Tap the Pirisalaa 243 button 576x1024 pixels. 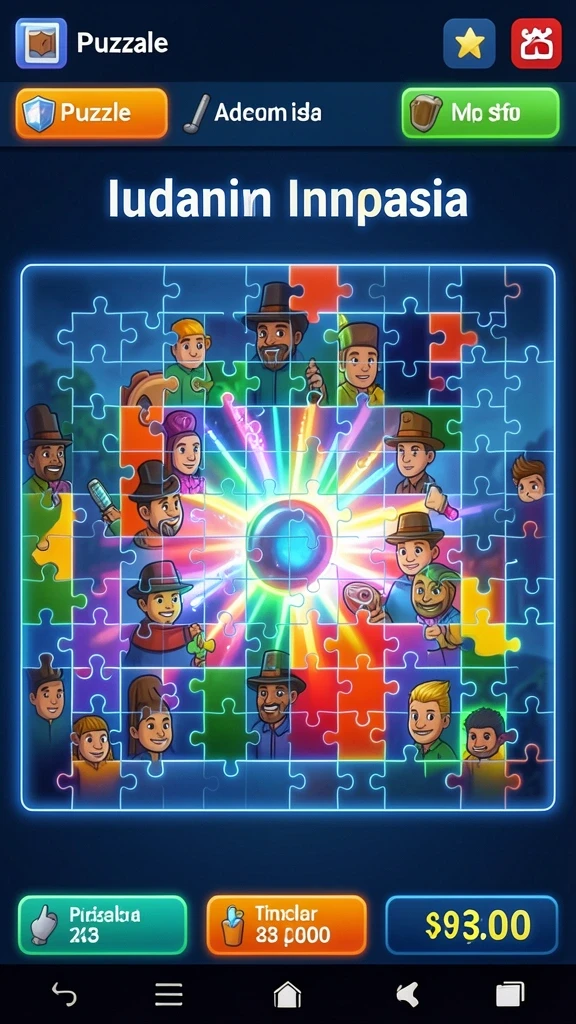pos(103,925)
